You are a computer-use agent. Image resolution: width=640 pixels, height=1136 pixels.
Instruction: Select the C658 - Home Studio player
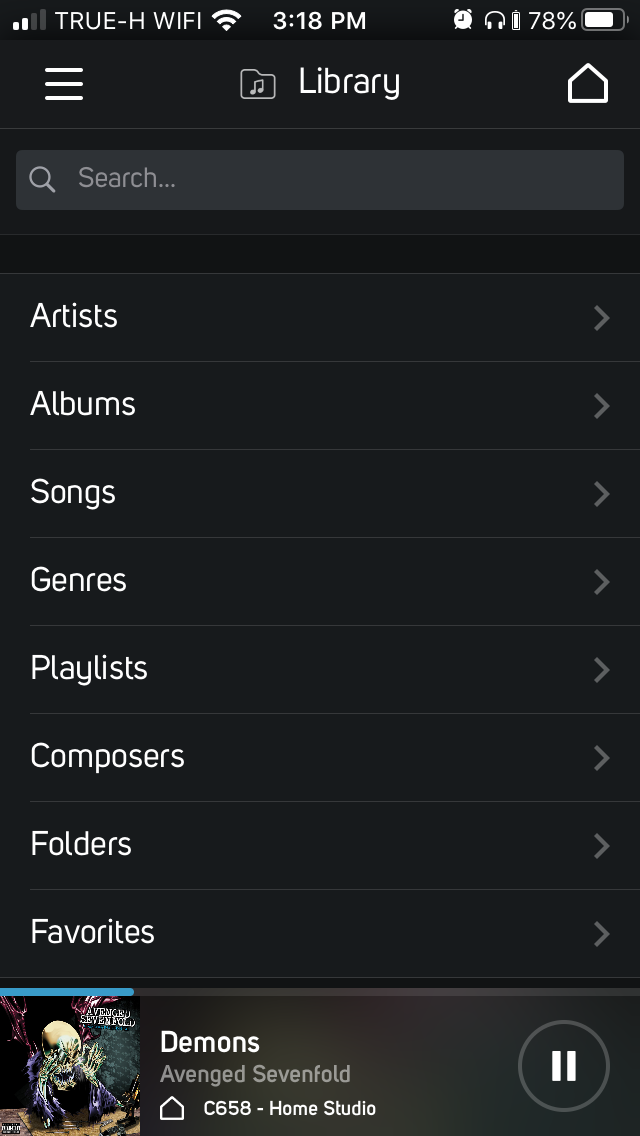pyautogui.click(x=267, y=1108)
